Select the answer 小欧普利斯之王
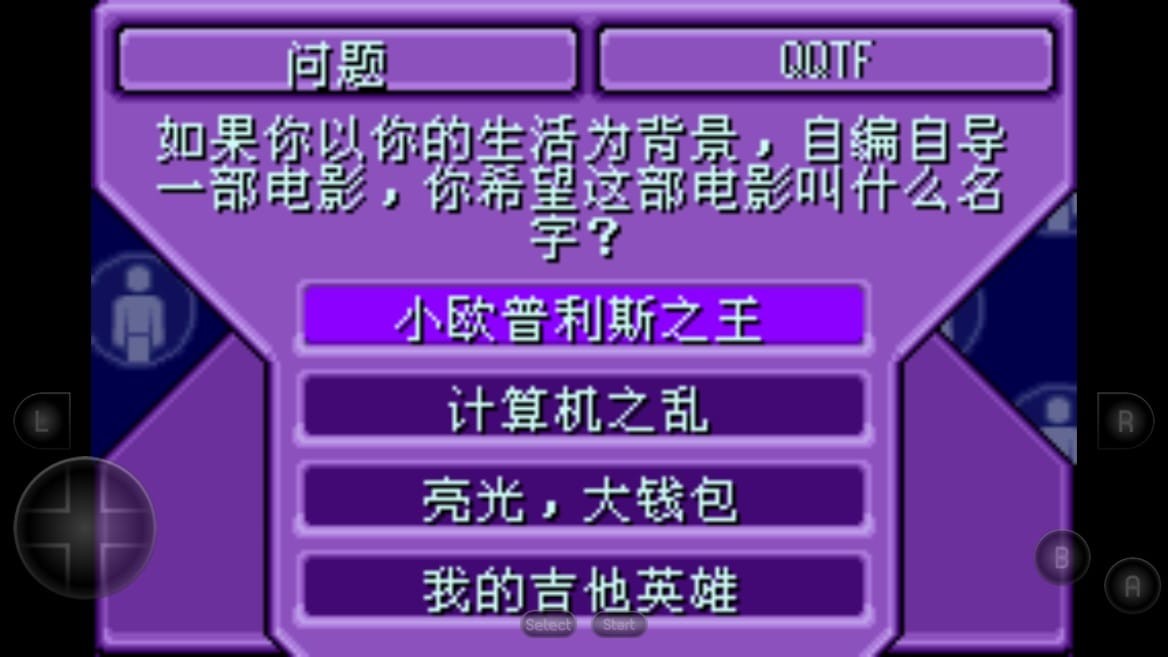Image resolution: width=1168 pixels, height=657 pixels. coord(582,316)
